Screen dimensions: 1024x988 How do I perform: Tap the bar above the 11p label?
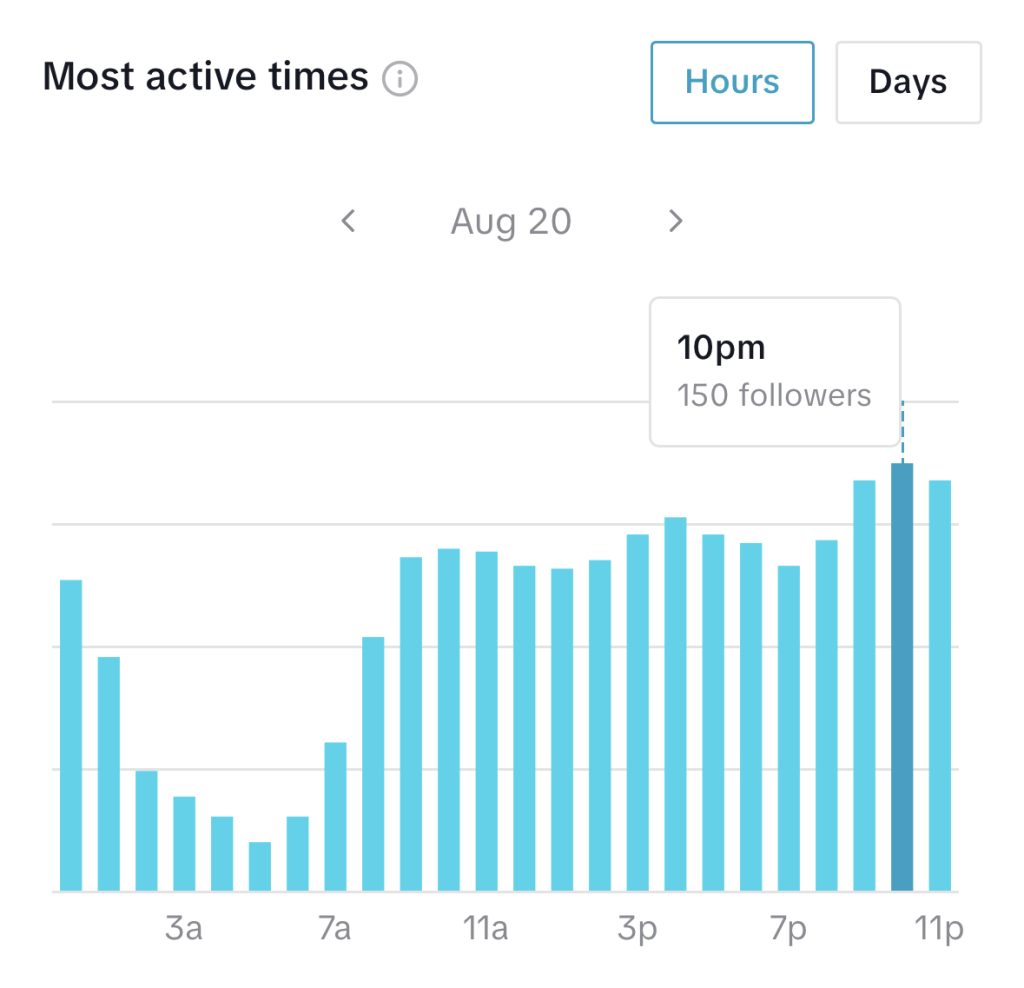tap(940, 686)
